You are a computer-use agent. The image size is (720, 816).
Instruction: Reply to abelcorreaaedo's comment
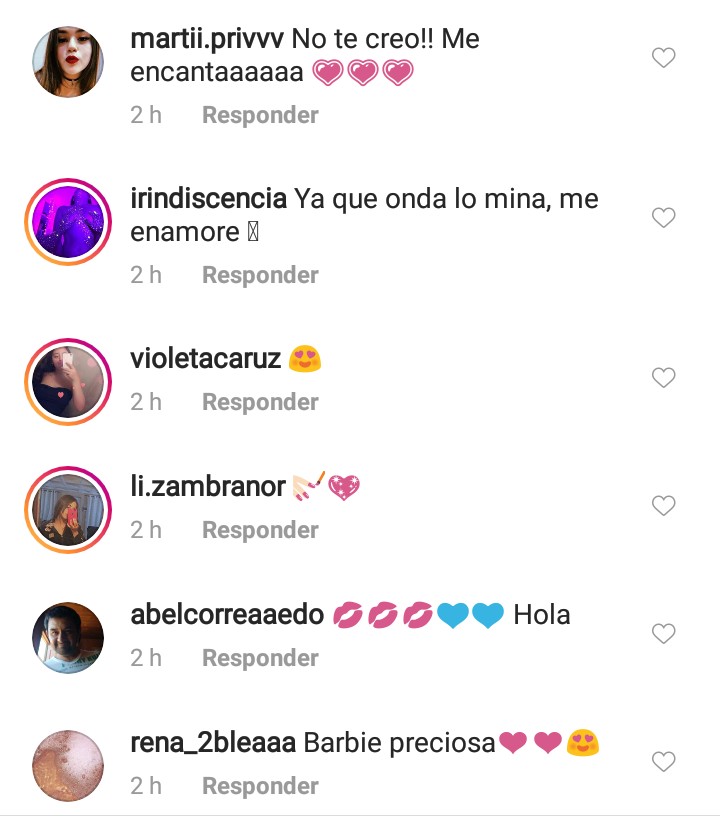(x=260, y=658)
